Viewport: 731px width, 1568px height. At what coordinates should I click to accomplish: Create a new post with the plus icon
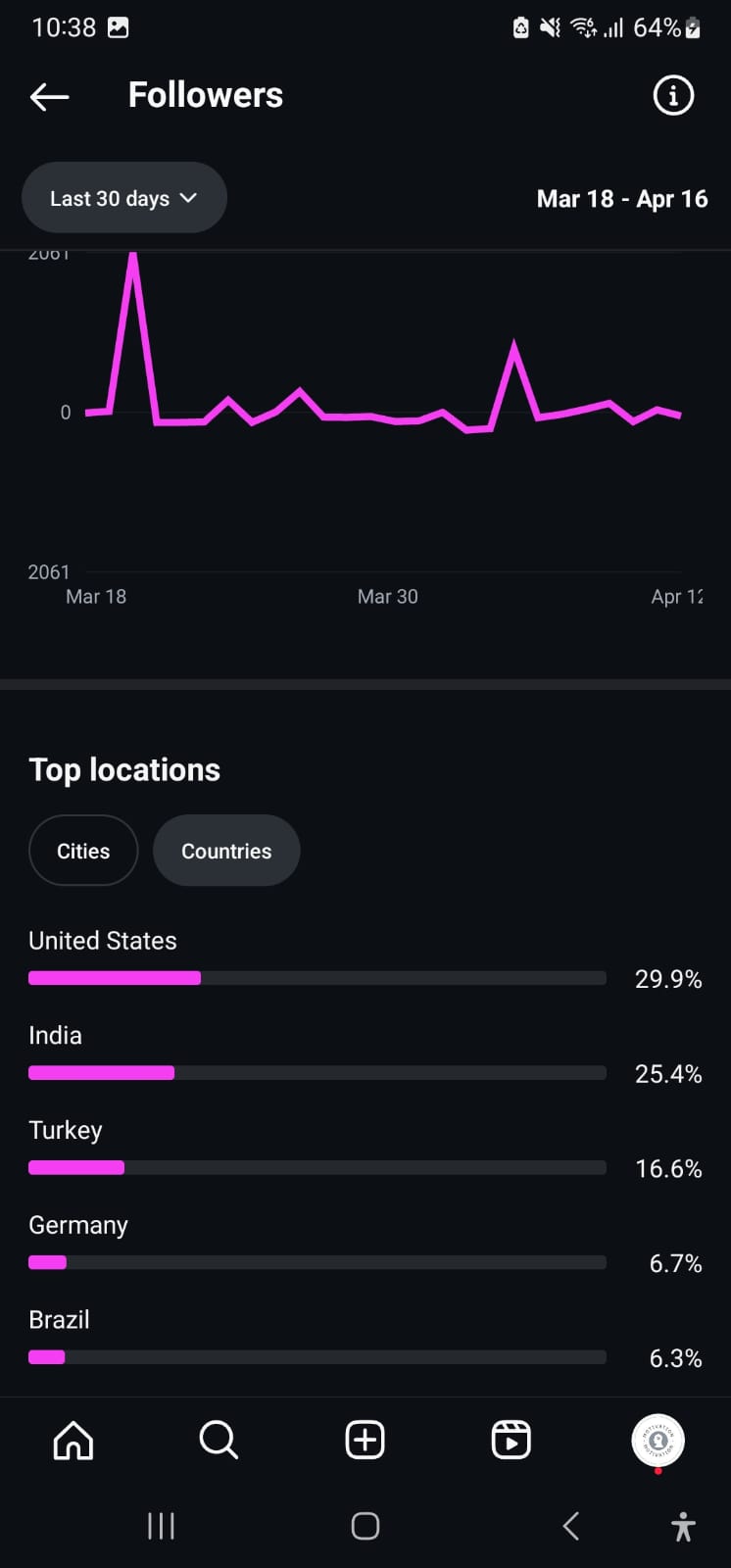click(365, 1441)
